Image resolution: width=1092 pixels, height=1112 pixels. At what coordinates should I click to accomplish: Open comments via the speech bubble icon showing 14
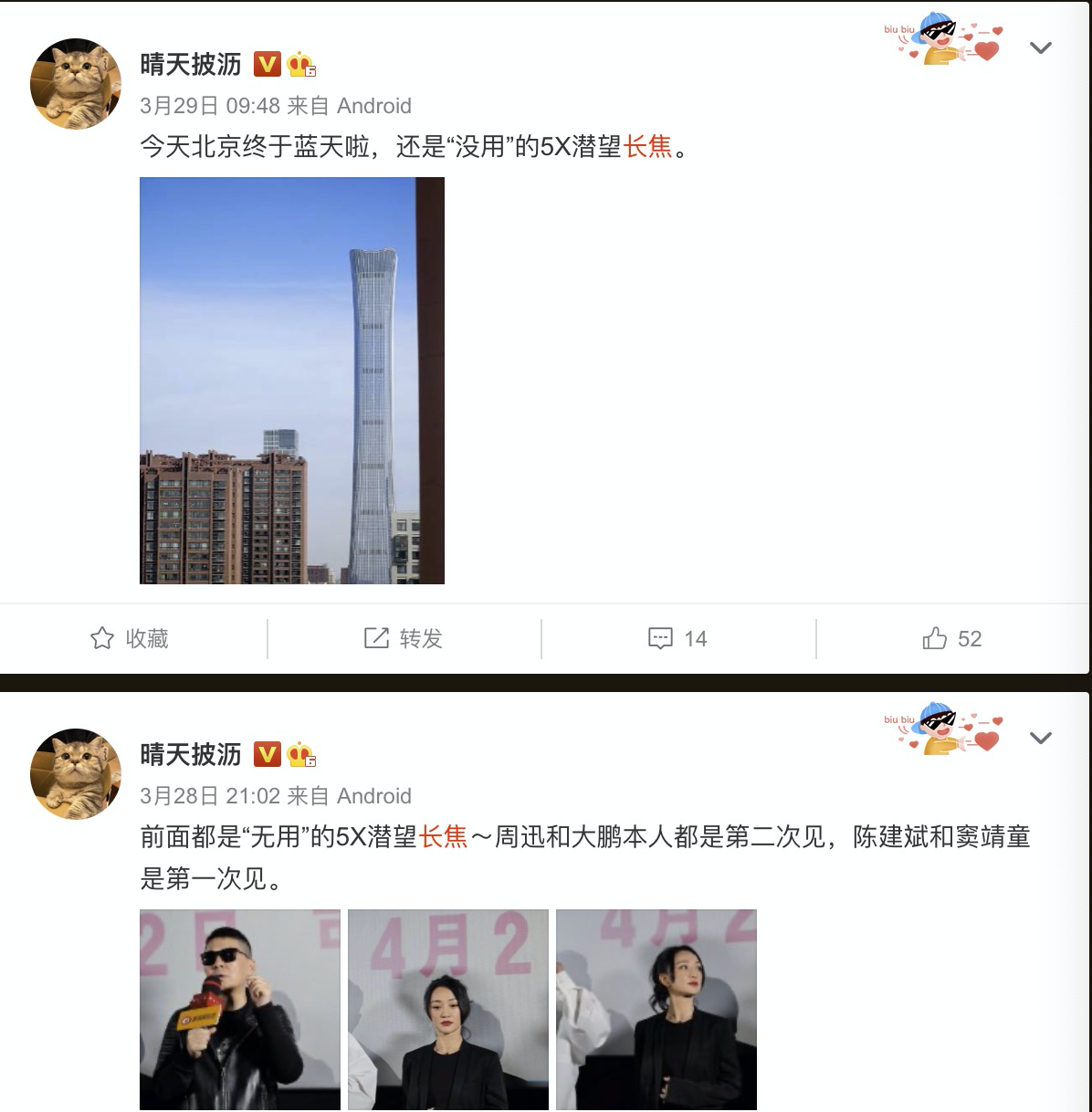(660, 639)
